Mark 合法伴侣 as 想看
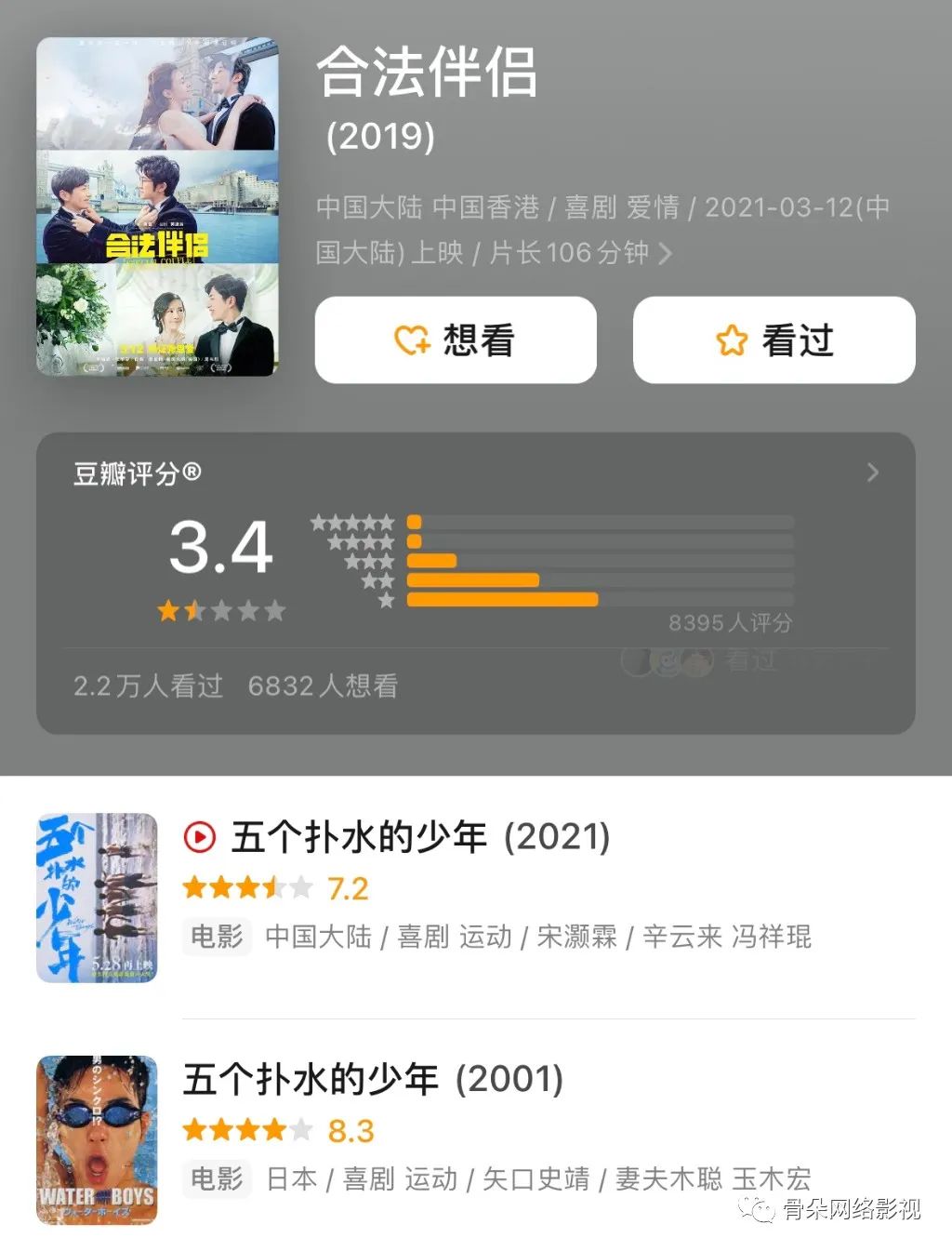 pos(456,340)
